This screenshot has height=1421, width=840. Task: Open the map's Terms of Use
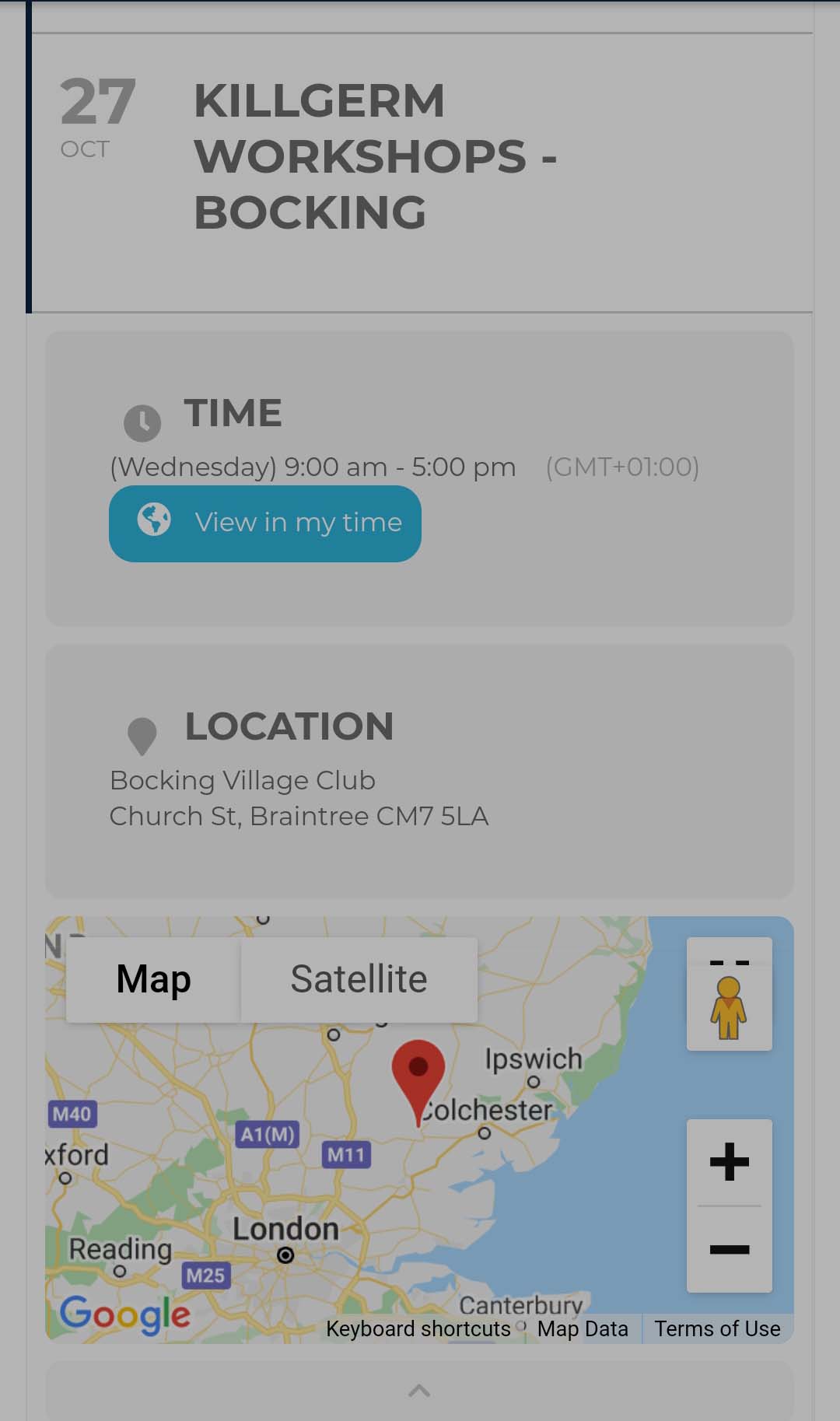point(716,1328)
